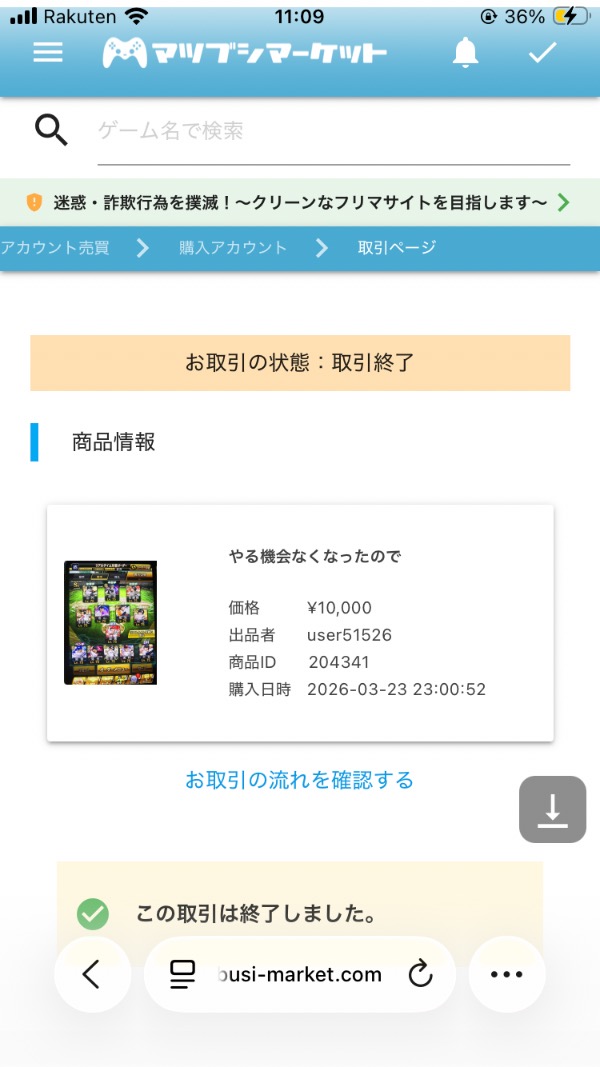
Task: Tap the マツブシマーケット logo to go home
Action: [x=245, y=52]
